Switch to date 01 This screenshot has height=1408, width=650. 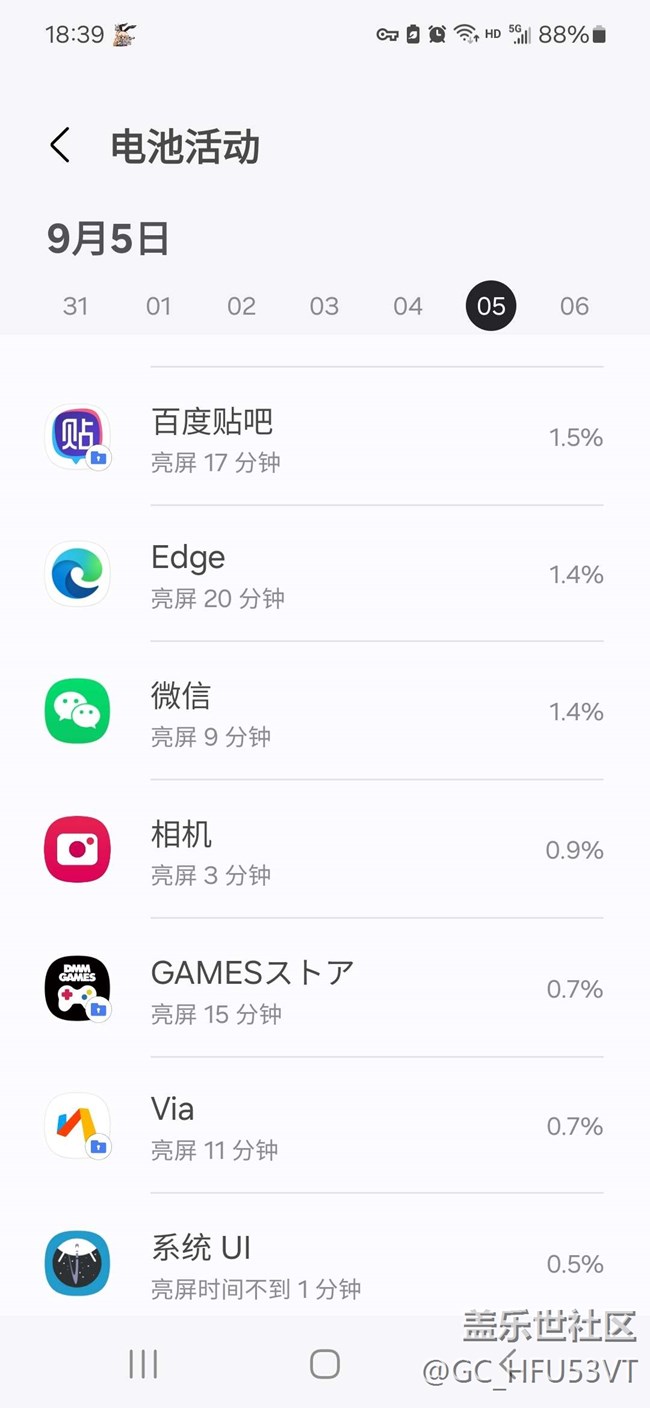159,306
